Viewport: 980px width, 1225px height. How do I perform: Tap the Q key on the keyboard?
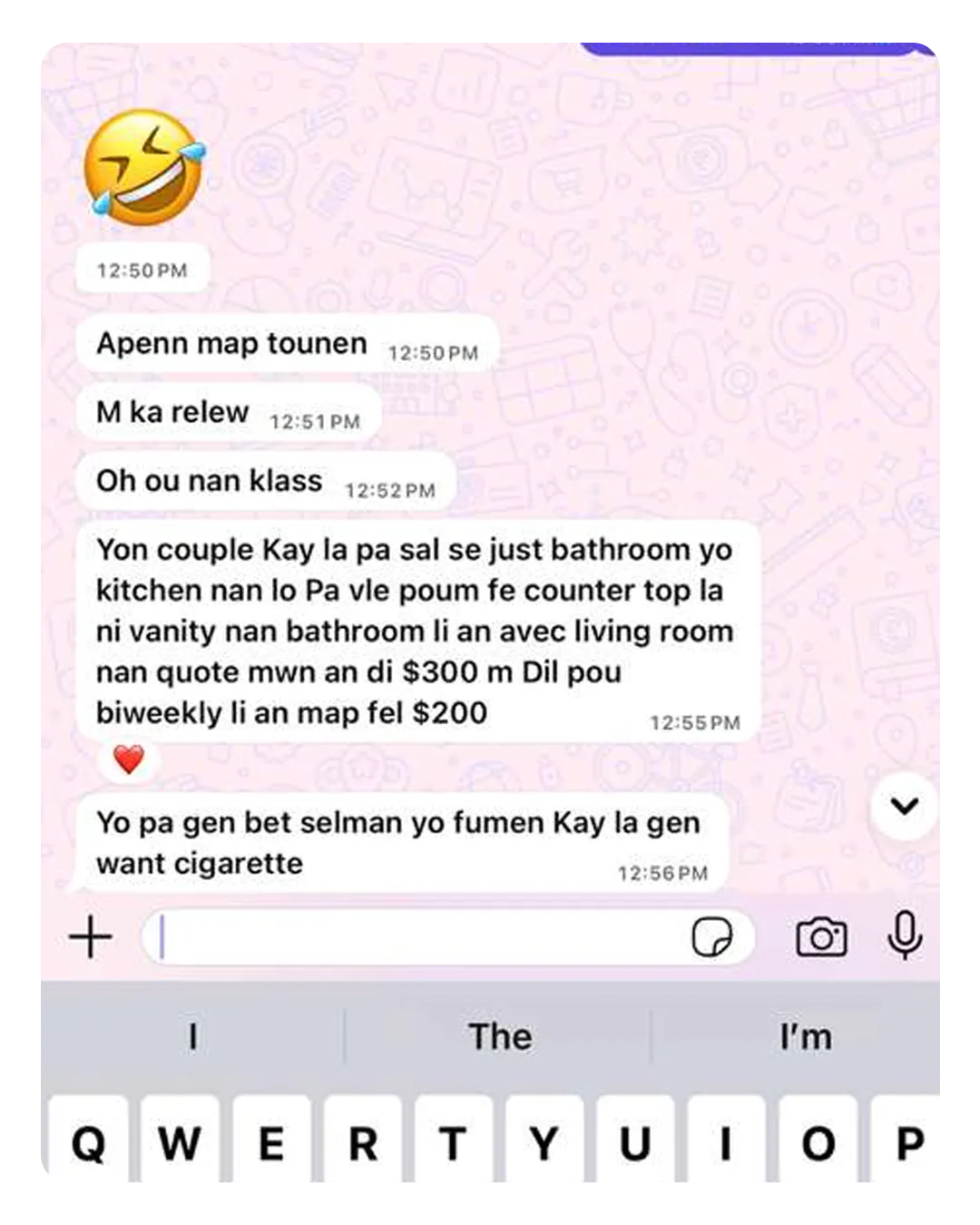(88, 1142)
